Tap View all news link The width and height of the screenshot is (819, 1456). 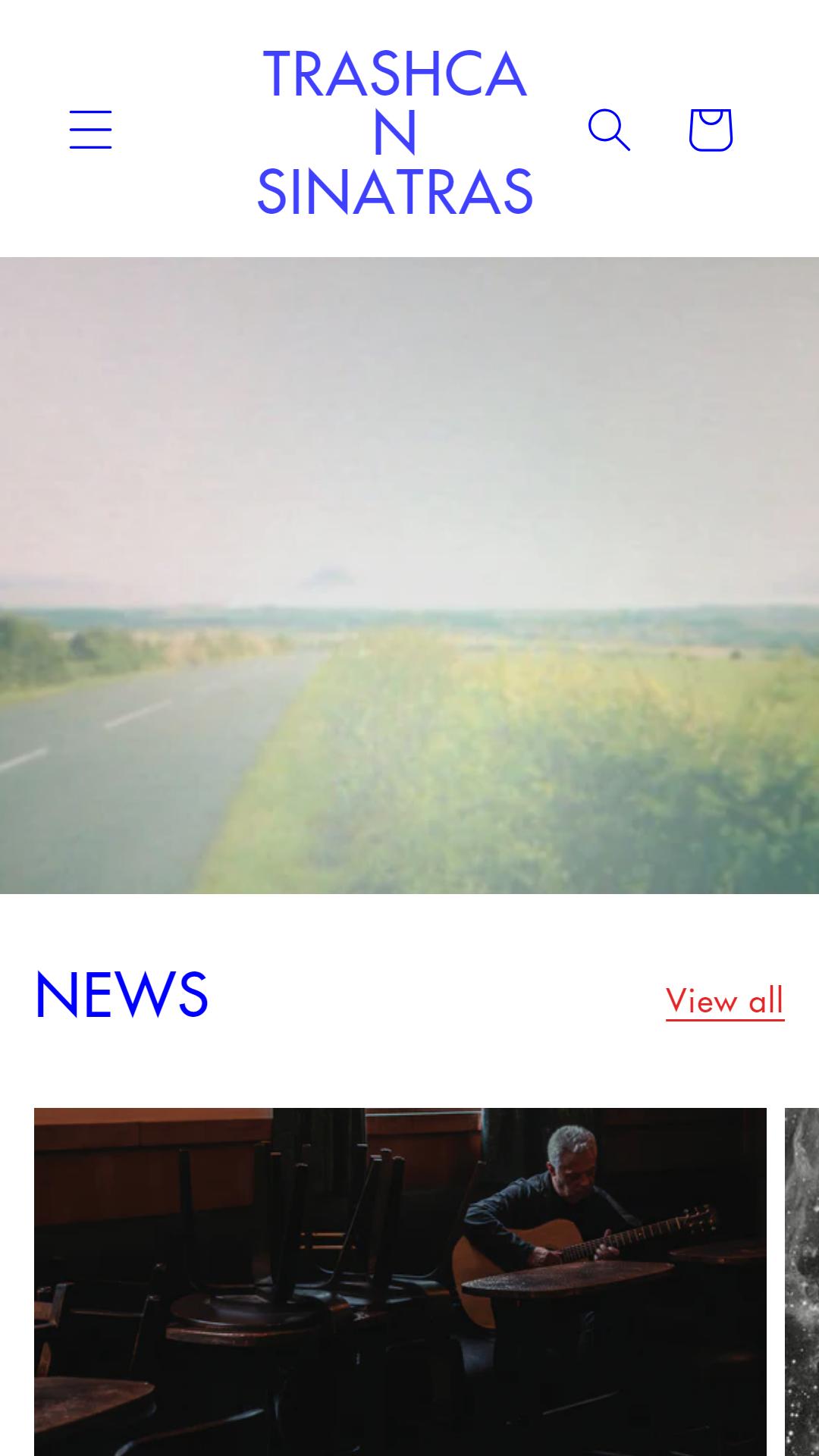tap(725, 1000)
